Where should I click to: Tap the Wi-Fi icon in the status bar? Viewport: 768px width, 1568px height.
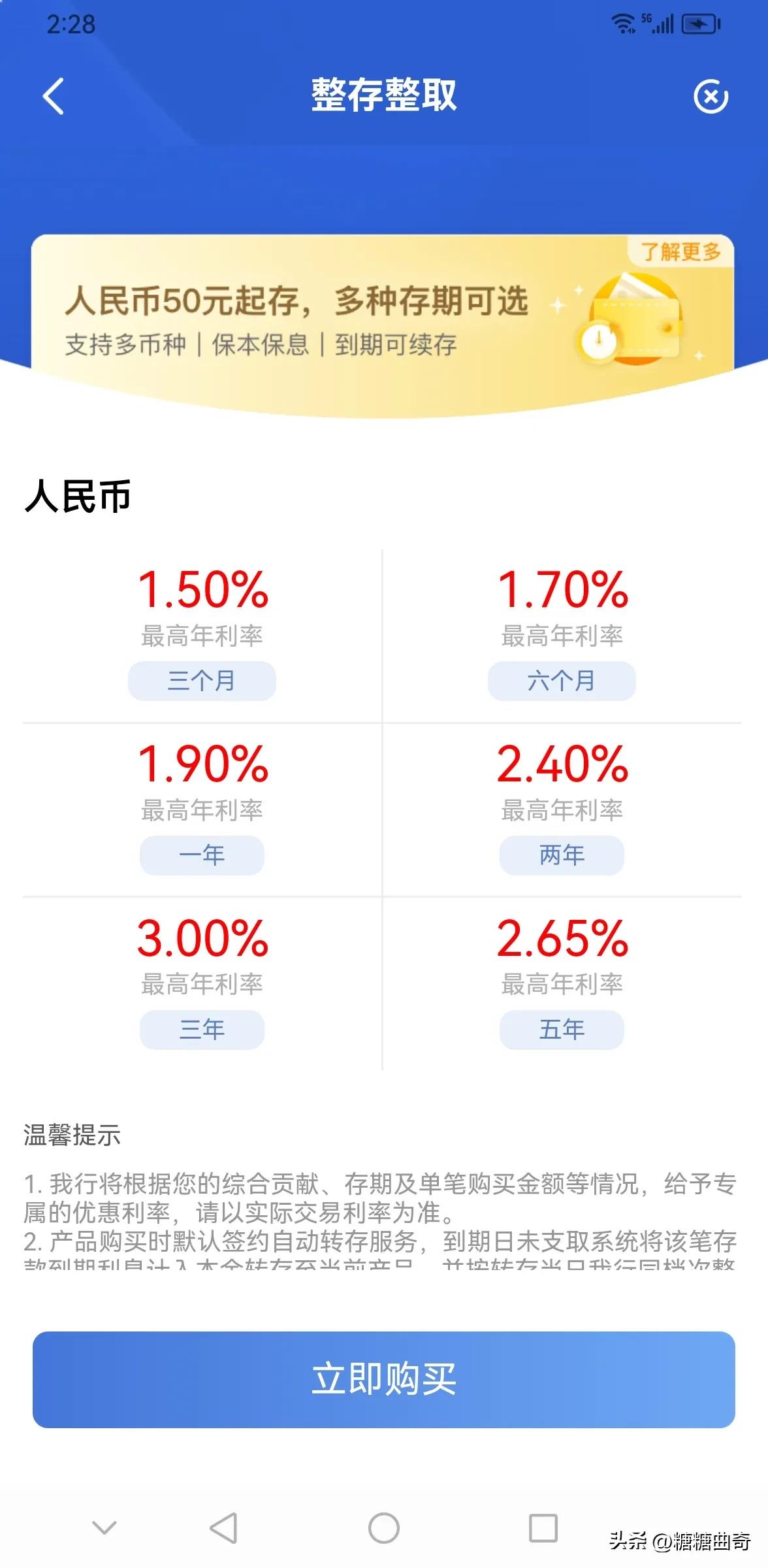click(624, 23)
